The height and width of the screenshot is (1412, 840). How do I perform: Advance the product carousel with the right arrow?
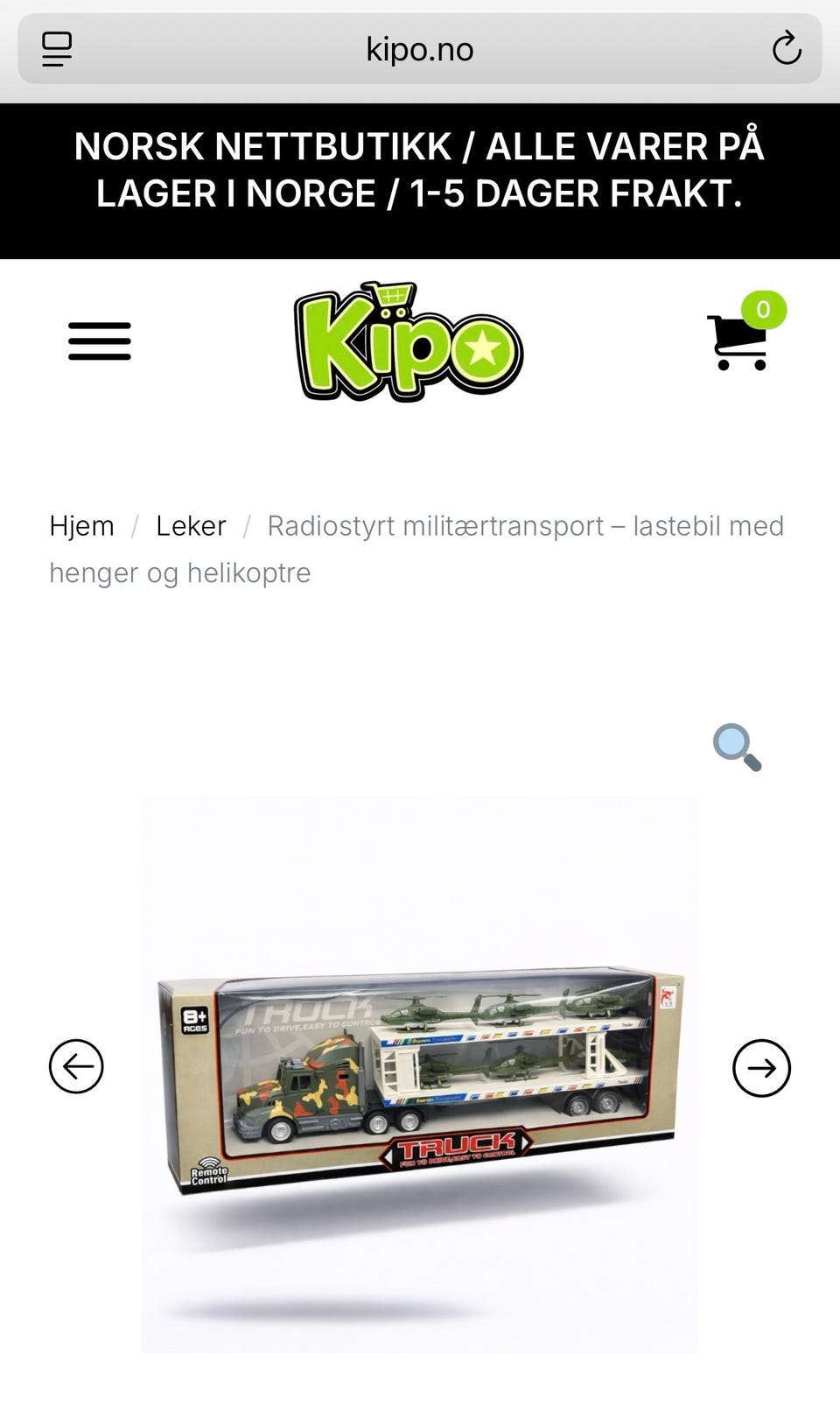(761, 1067)
